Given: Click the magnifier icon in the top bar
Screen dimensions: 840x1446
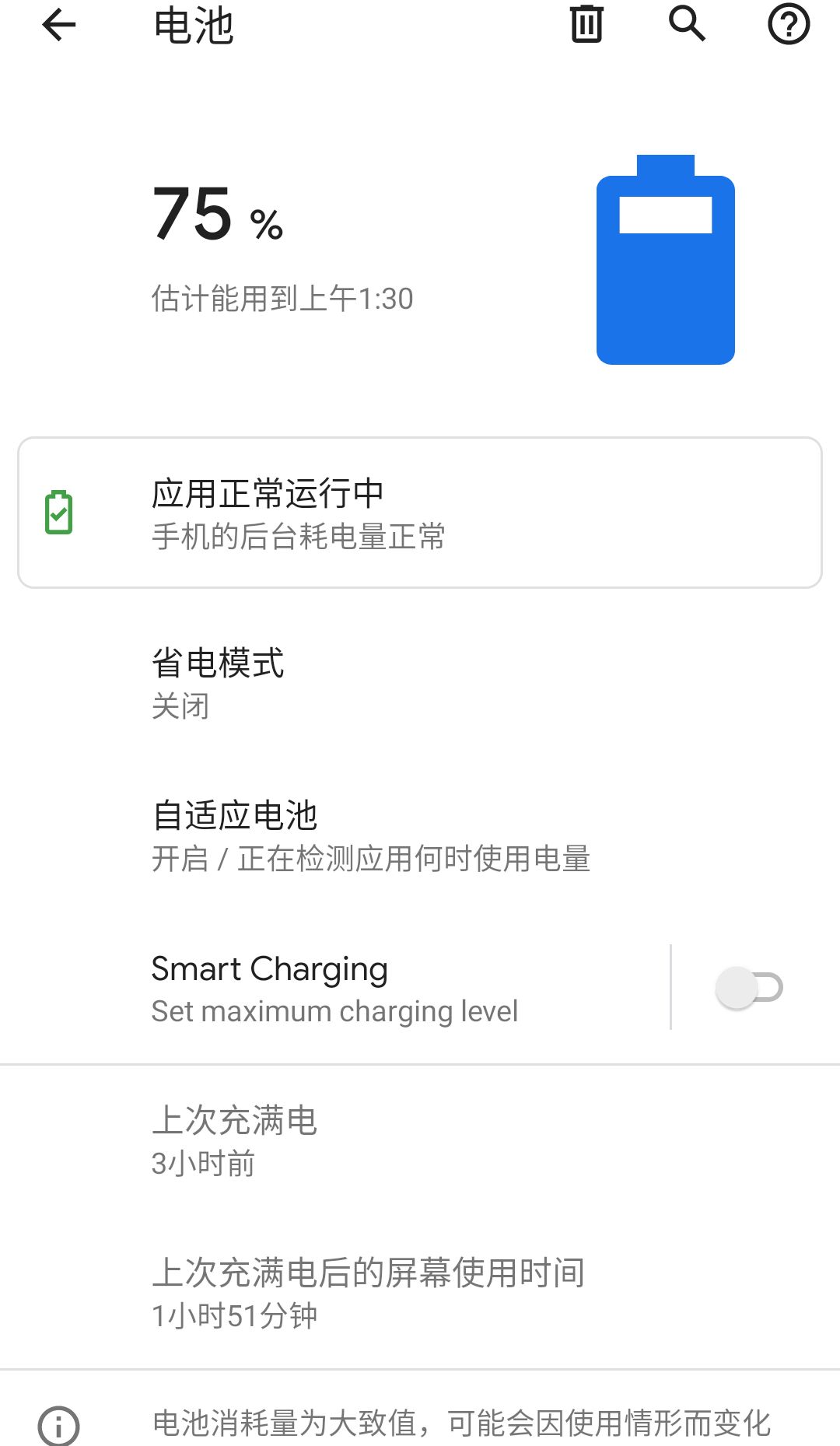Looking at the screenshot, I should [687, 23].
